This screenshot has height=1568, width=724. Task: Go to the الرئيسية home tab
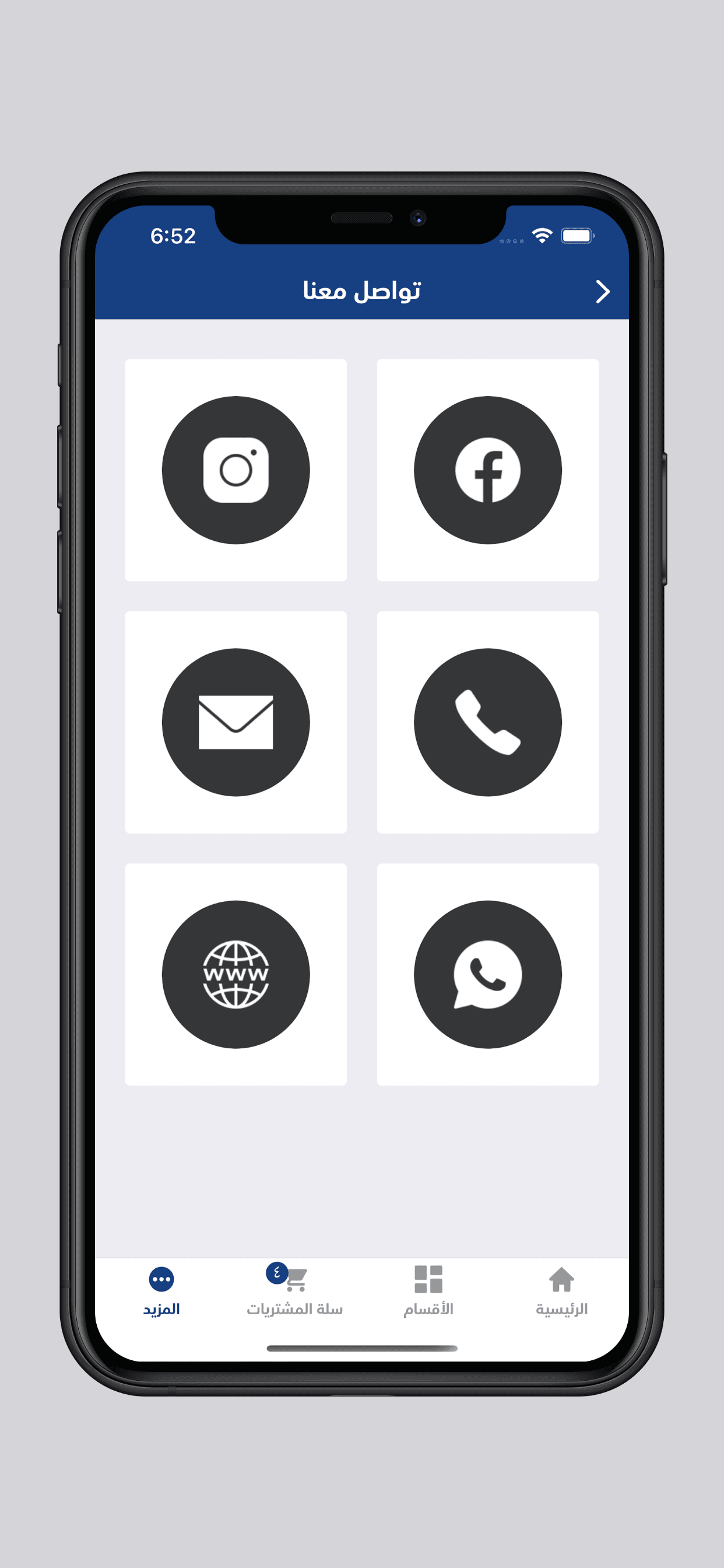[561, 1290]
